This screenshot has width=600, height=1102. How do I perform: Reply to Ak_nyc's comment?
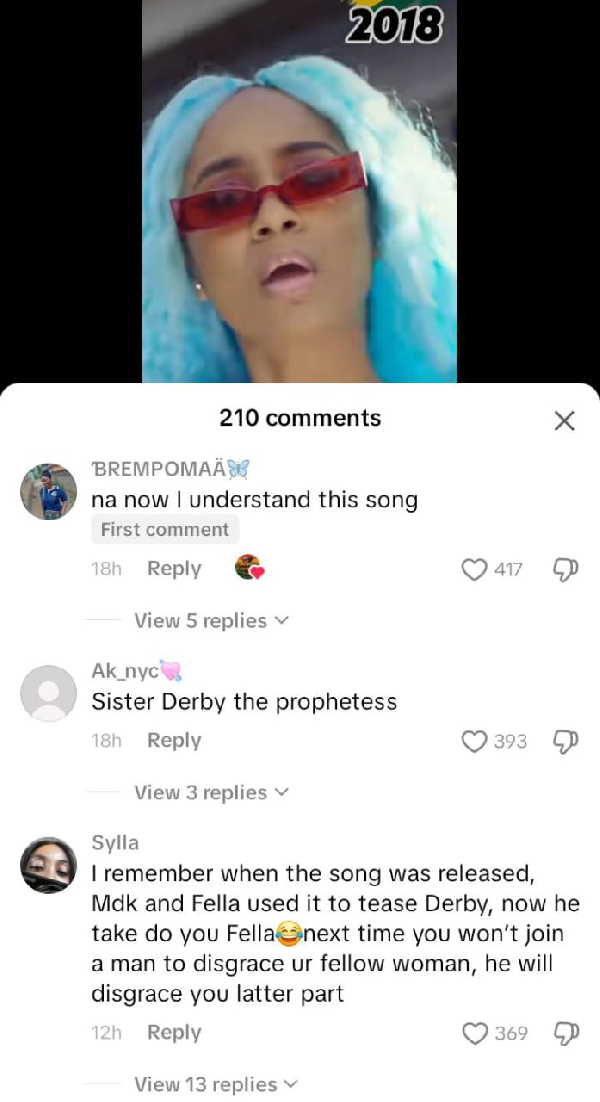[174, 741]
